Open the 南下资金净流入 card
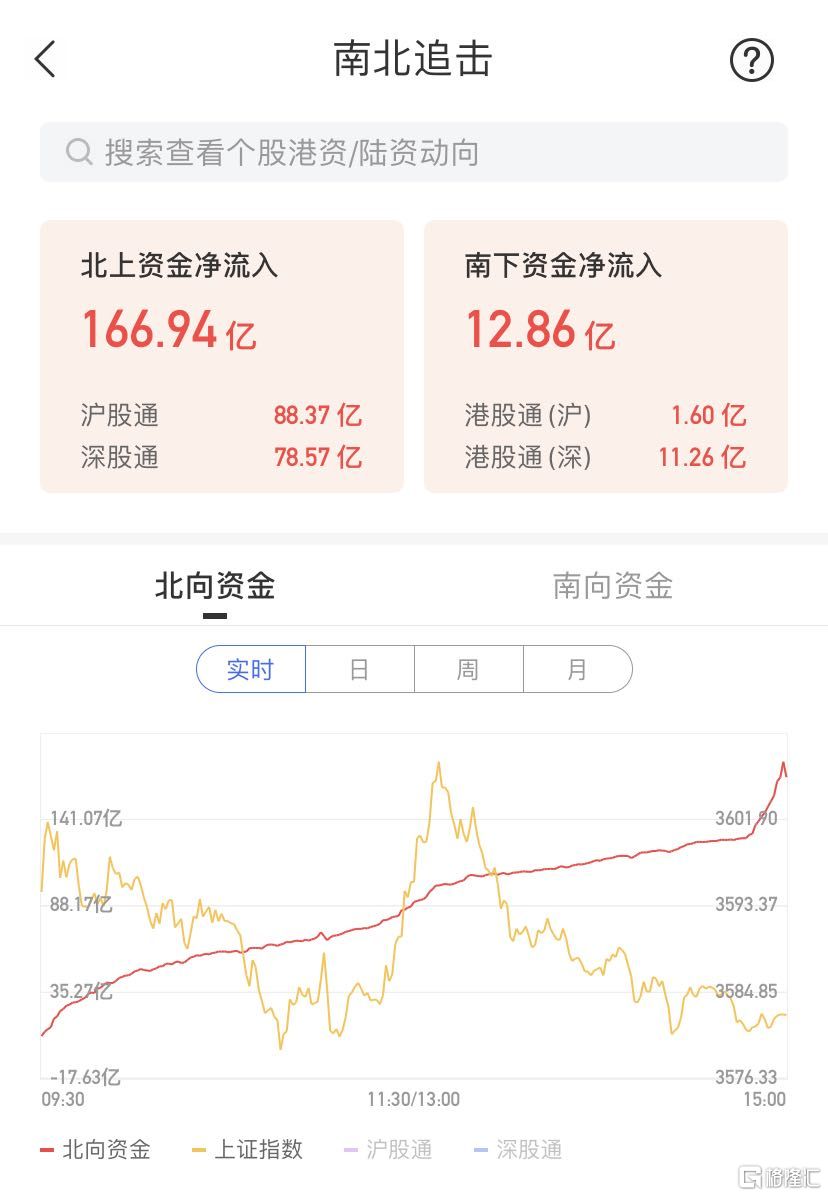This screenshot has width=828, height=1197. (606, 356)
